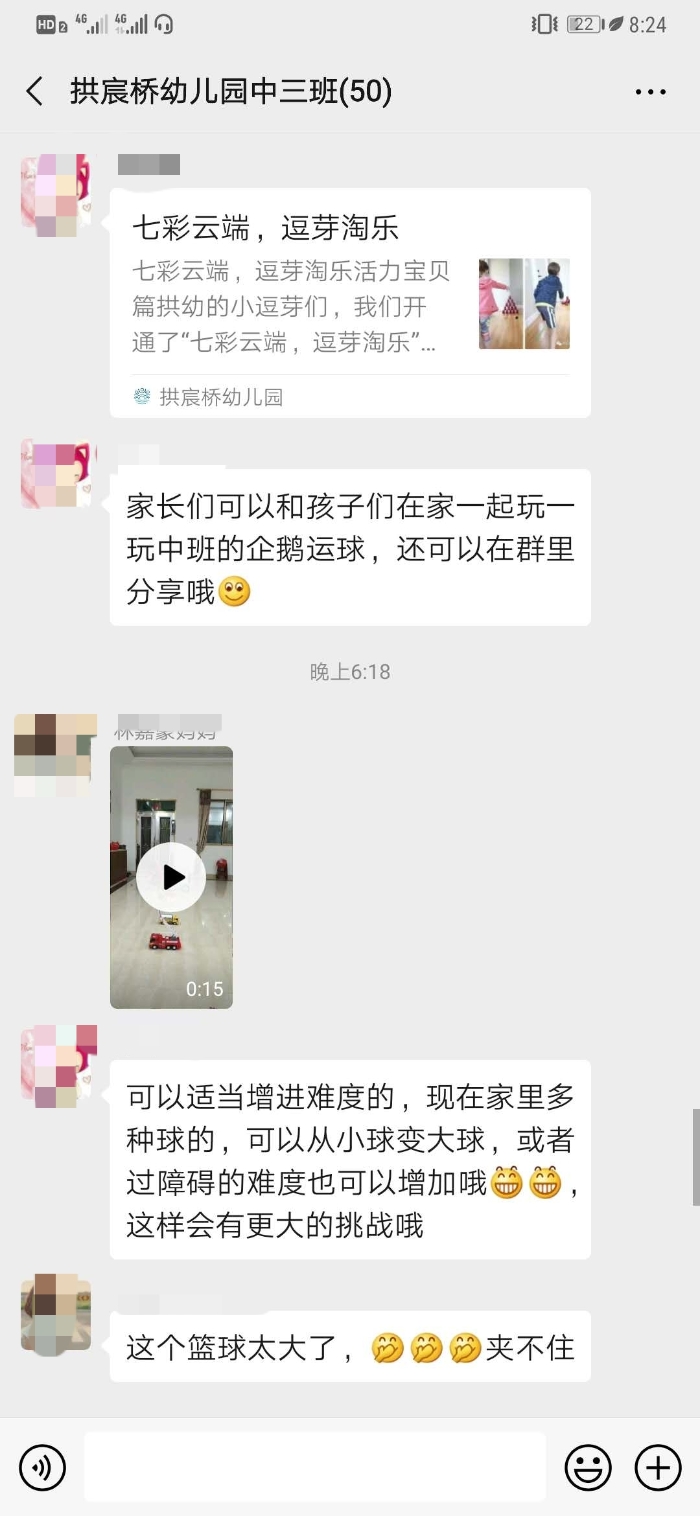The height and width of the screenshot is (1516, 700).
Task: Play the 0:15 video message
Action: [x=171, y=877]
